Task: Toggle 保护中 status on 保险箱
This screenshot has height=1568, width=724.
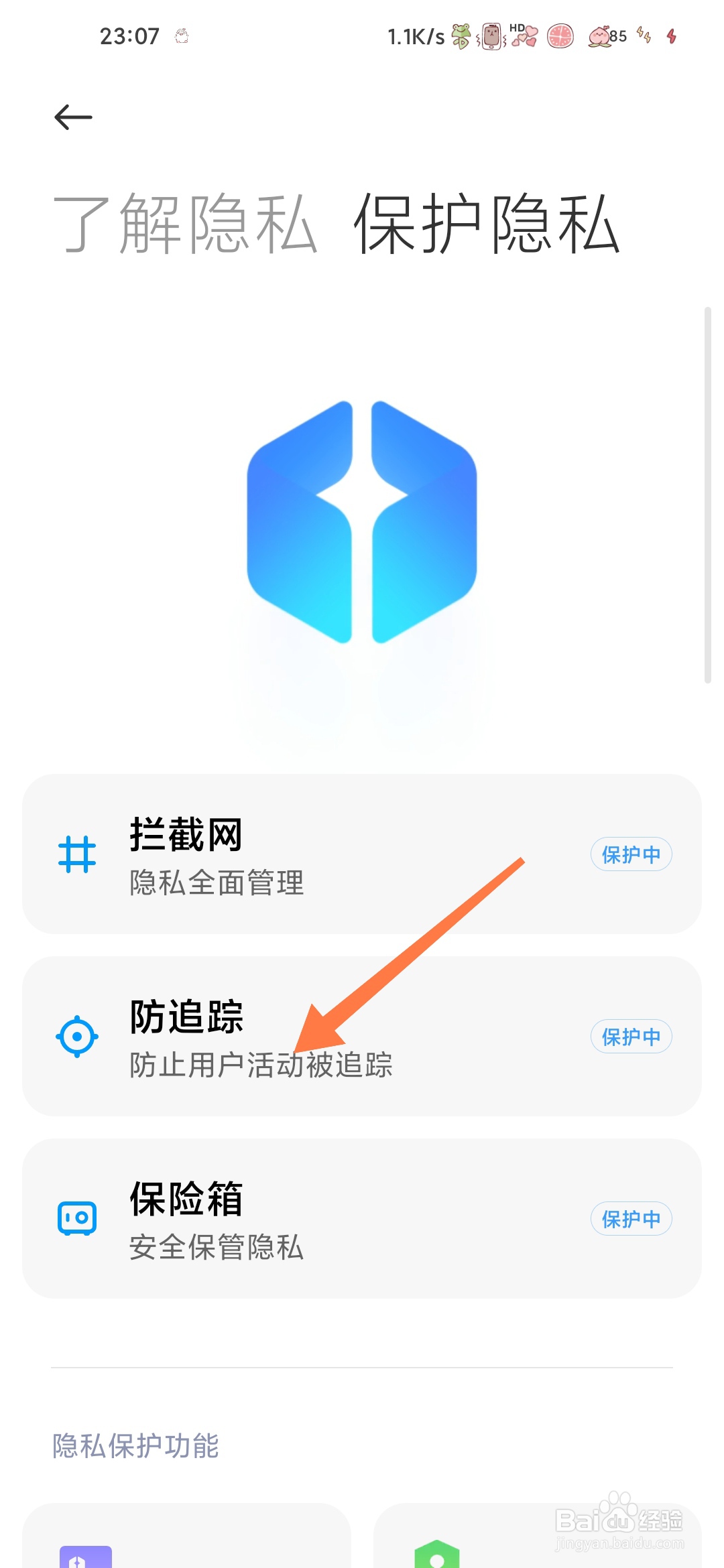Action: (x=630, y=1218)
